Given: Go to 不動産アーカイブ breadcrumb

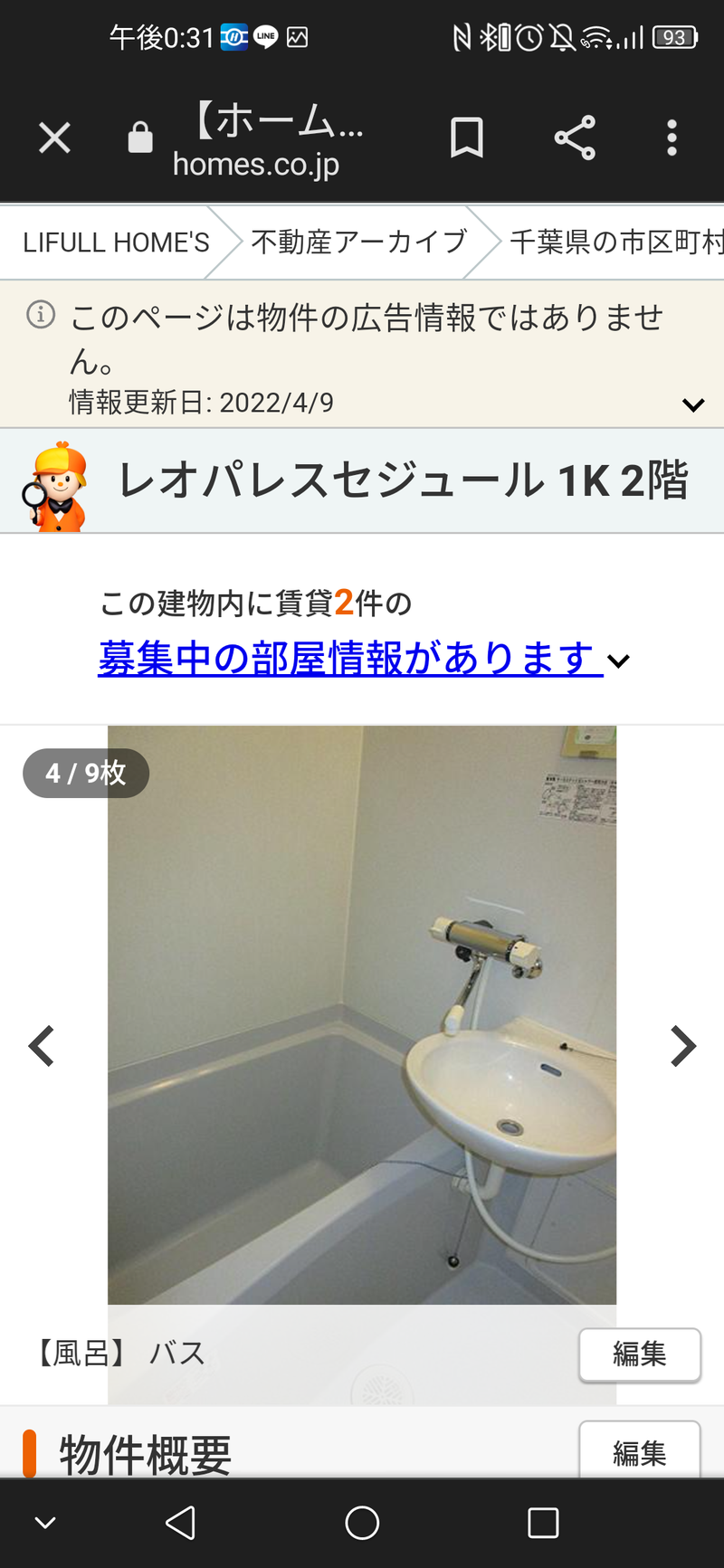Looking at the screenshot, I should [358, 242].
